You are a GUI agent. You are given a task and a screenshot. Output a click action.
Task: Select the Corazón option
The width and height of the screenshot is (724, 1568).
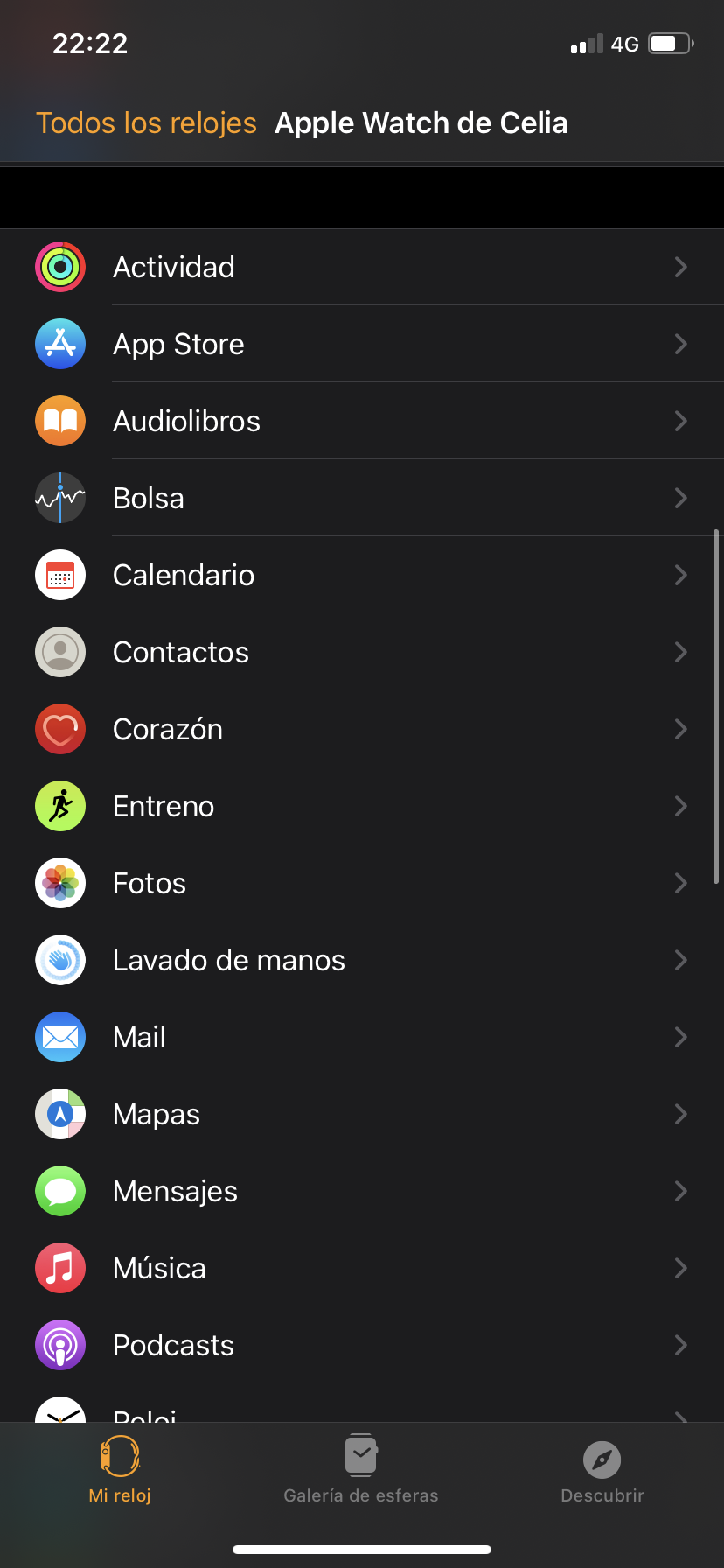click(x=362, y=729)
